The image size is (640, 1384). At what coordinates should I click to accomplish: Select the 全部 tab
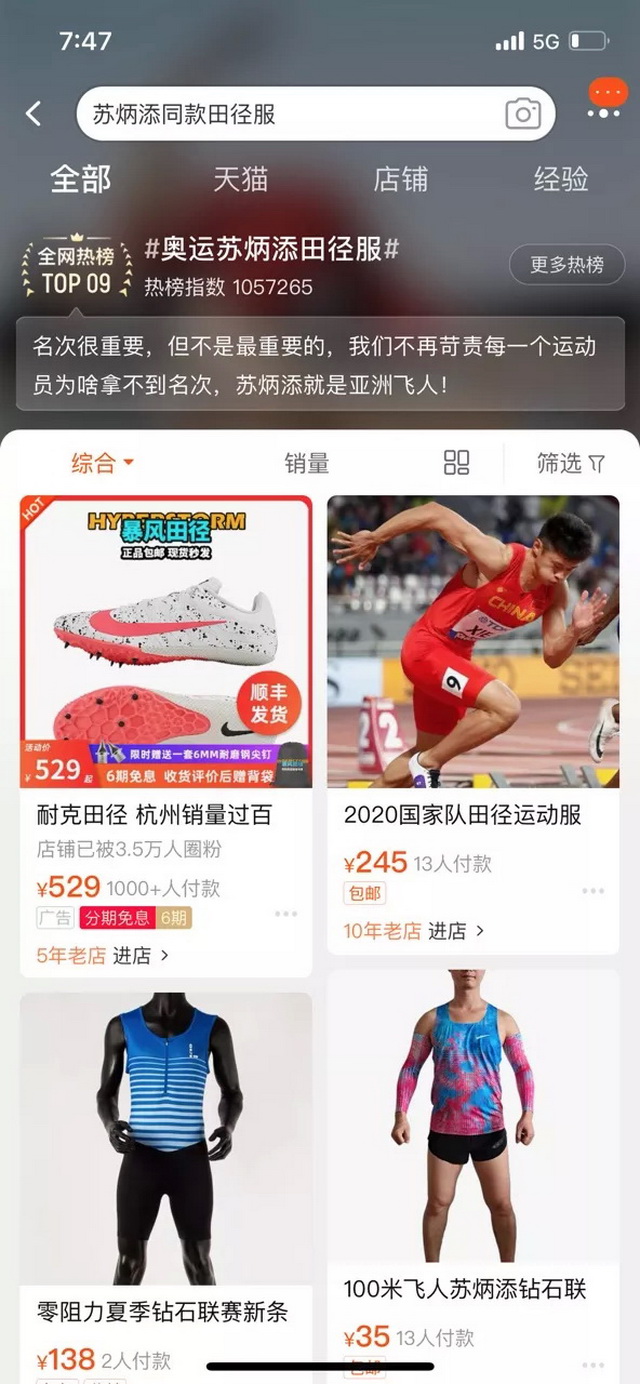pyautogui.click(x=81, y=180)
